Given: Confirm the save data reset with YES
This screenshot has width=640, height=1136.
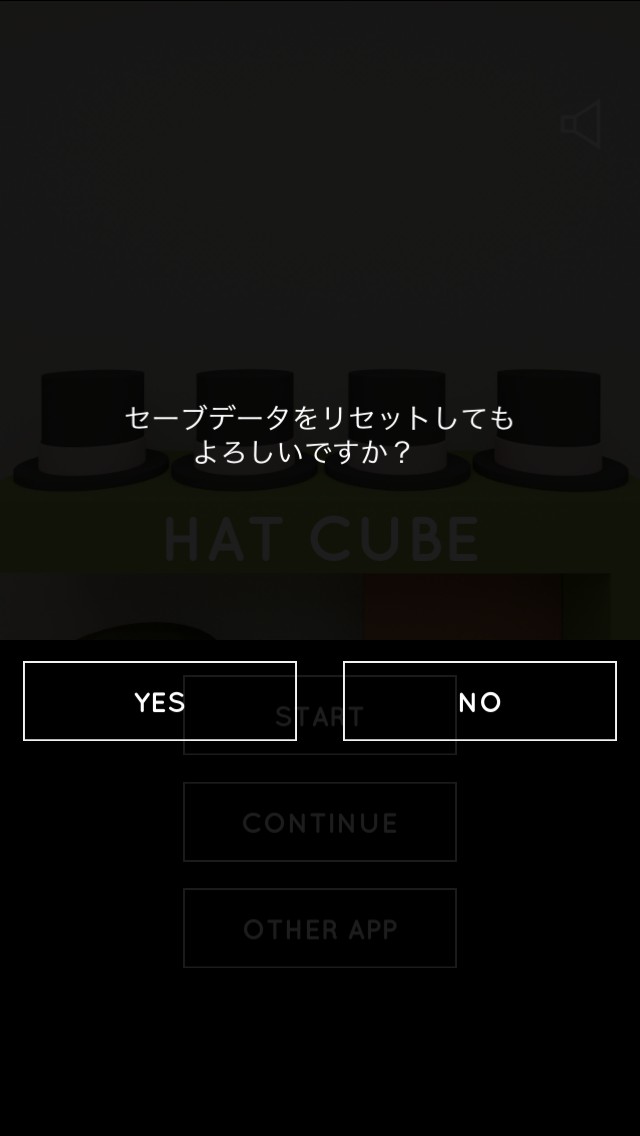Looking at the screenshot, I should coord(160,701).
